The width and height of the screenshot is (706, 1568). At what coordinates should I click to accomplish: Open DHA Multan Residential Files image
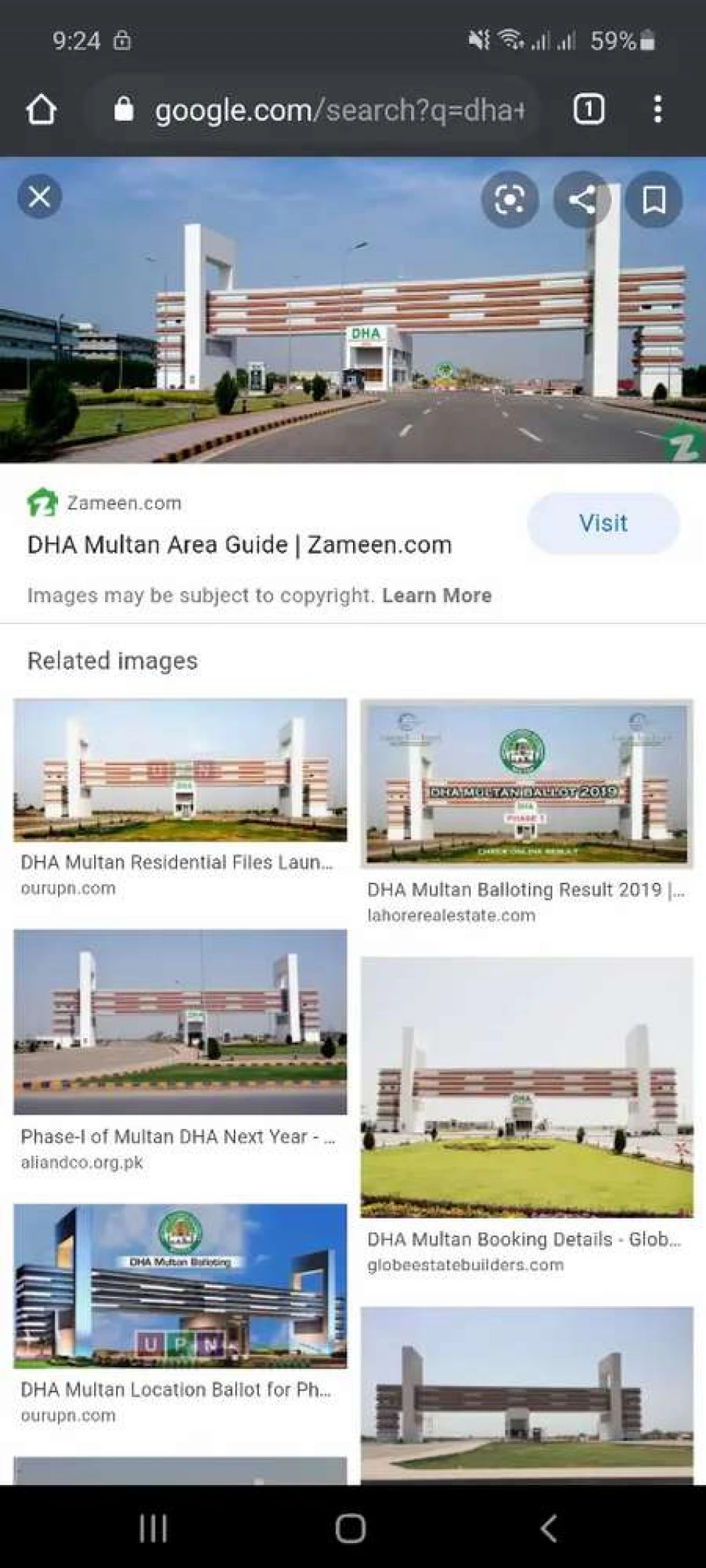point(180,770)
